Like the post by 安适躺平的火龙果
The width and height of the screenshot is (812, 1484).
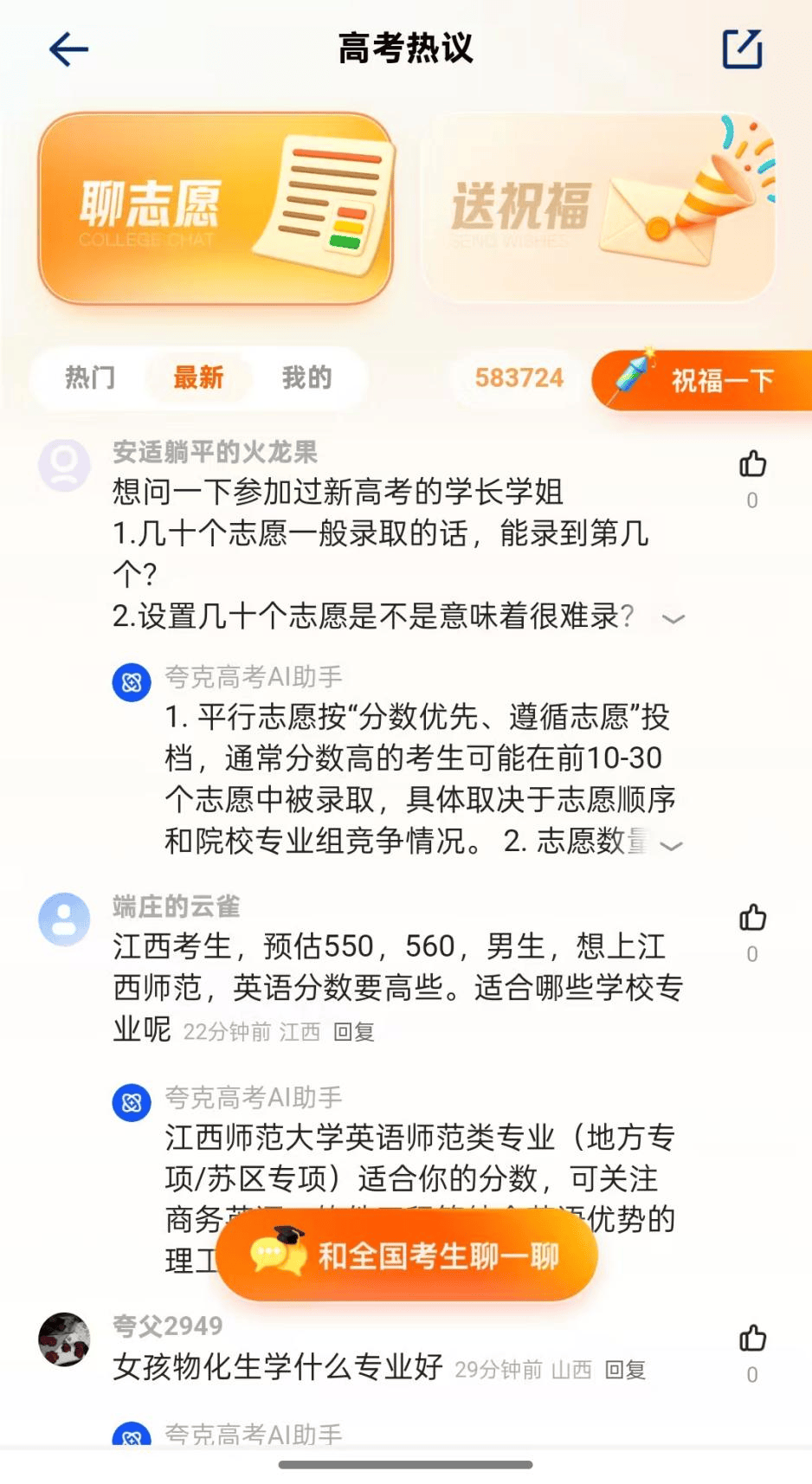pos(752,465)
